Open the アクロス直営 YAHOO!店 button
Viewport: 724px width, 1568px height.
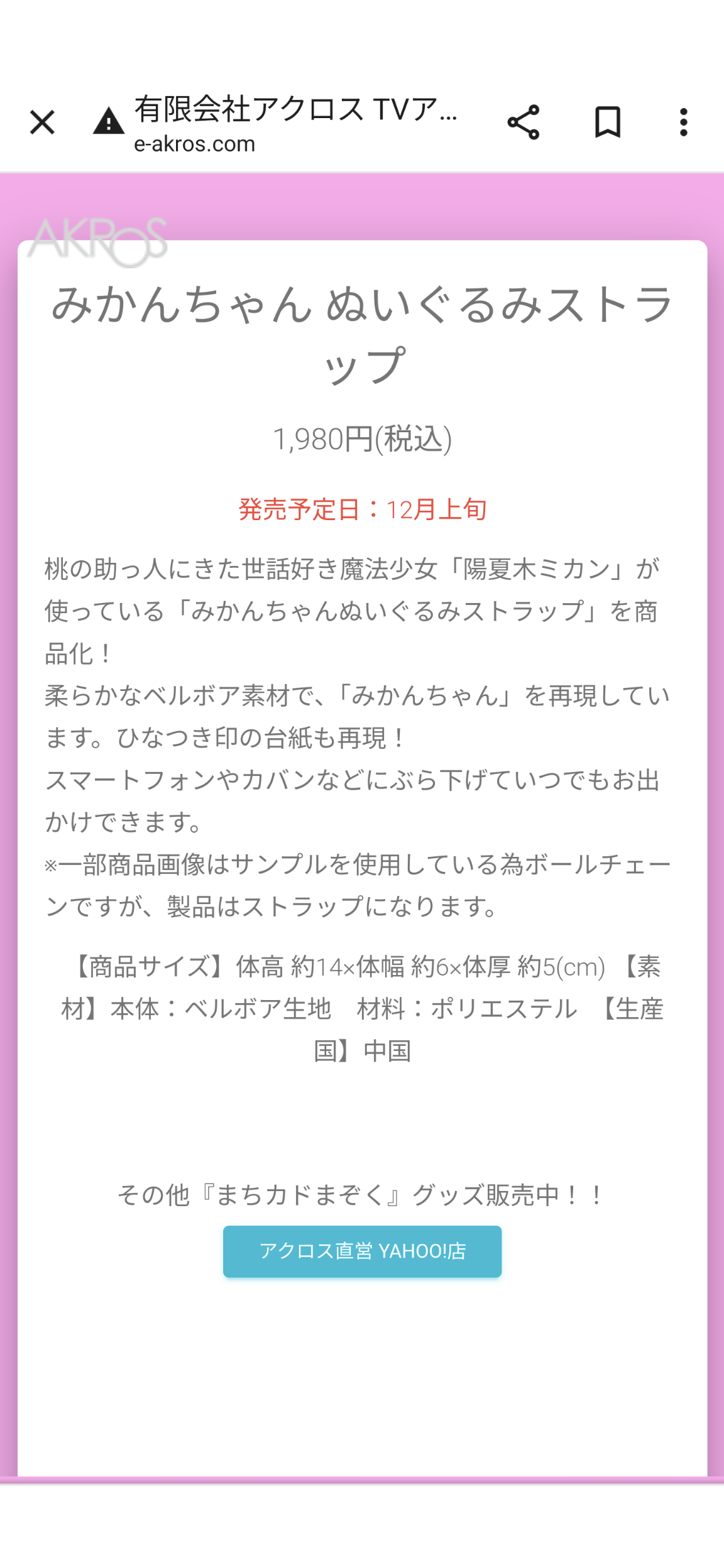(362, 1251)
